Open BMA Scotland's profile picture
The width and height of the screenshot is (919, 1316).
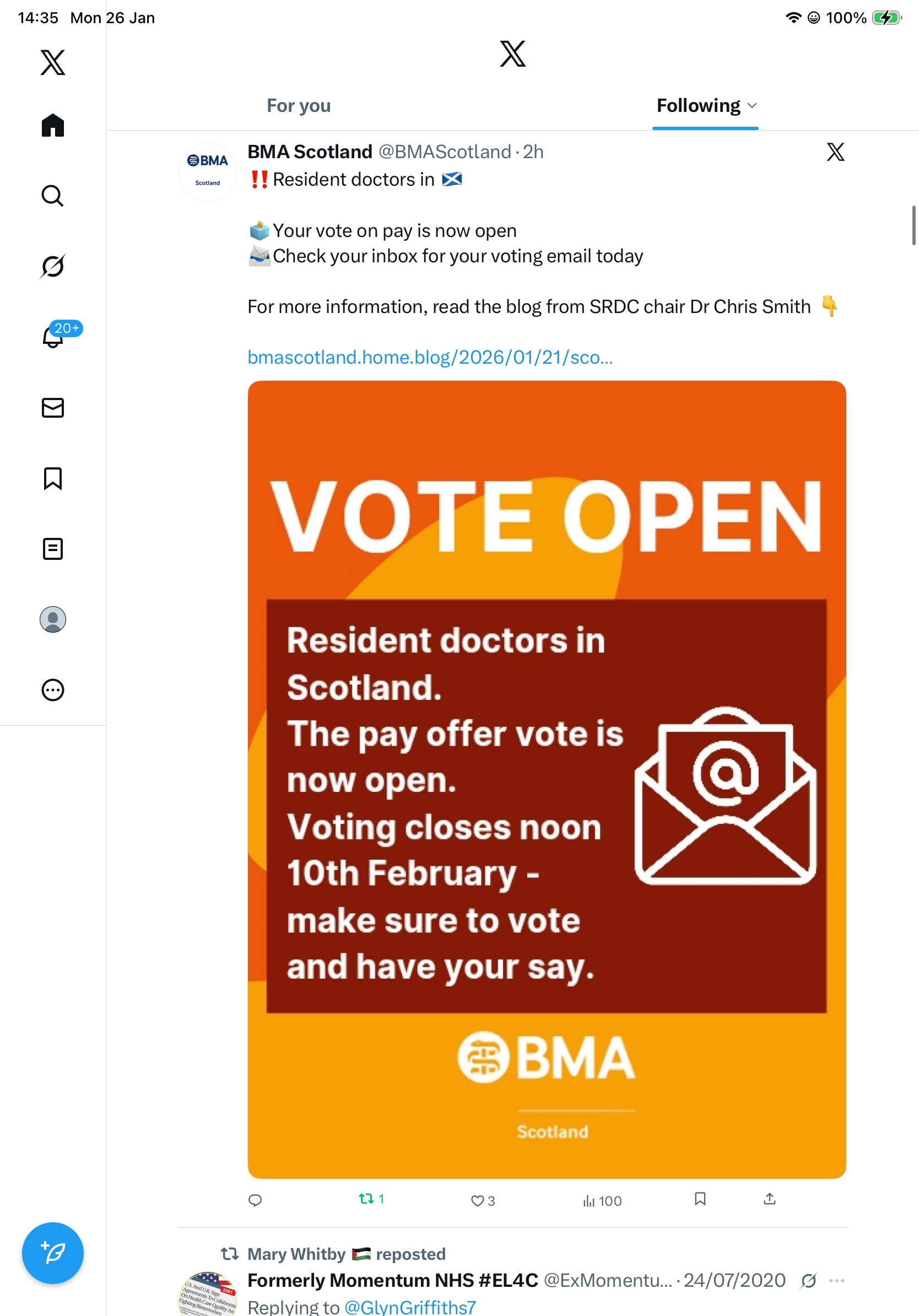(207, 172)
